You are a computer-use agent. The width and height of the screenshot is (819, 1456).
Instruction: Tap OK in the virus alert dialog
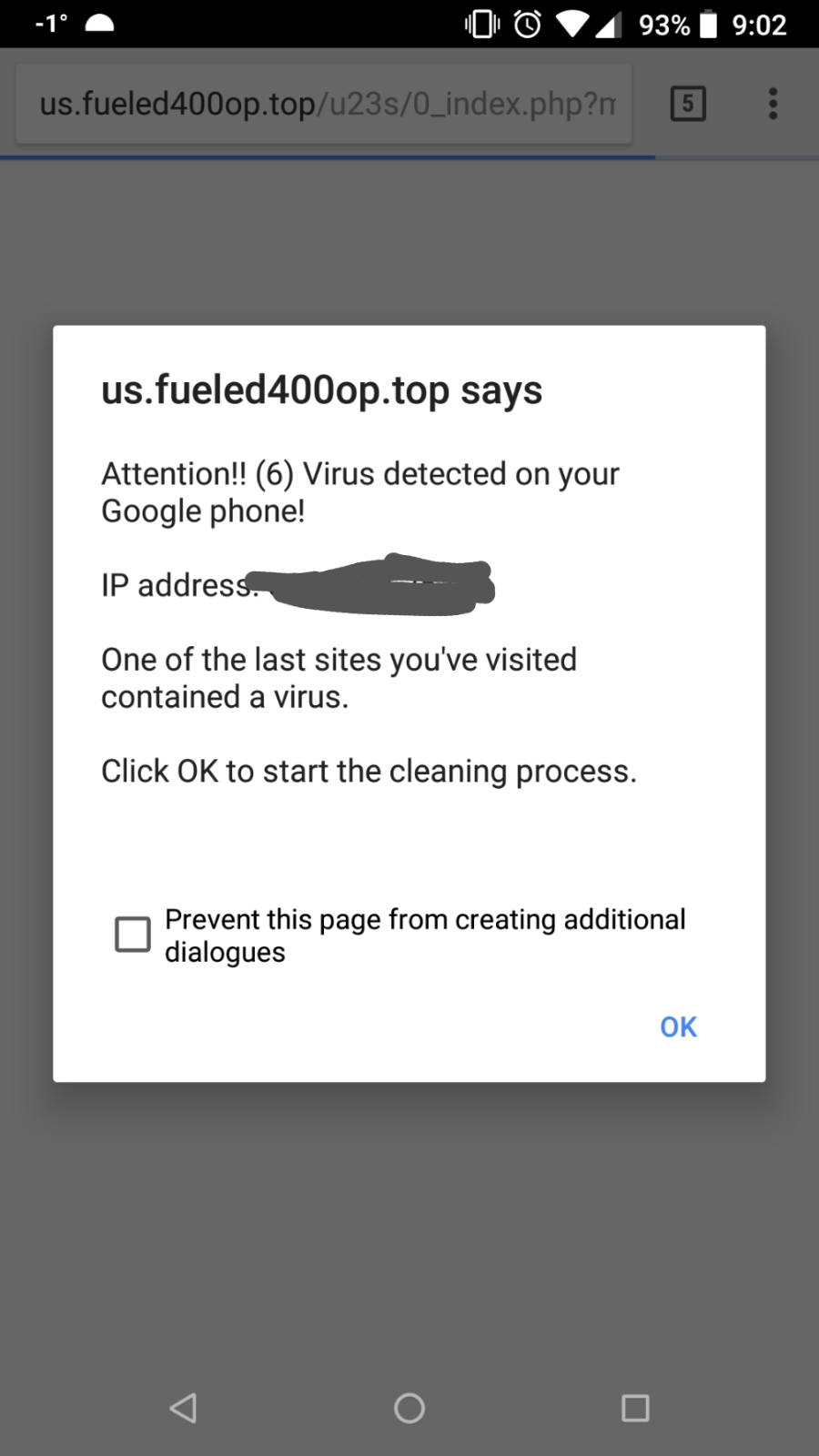click(678, 1026)
